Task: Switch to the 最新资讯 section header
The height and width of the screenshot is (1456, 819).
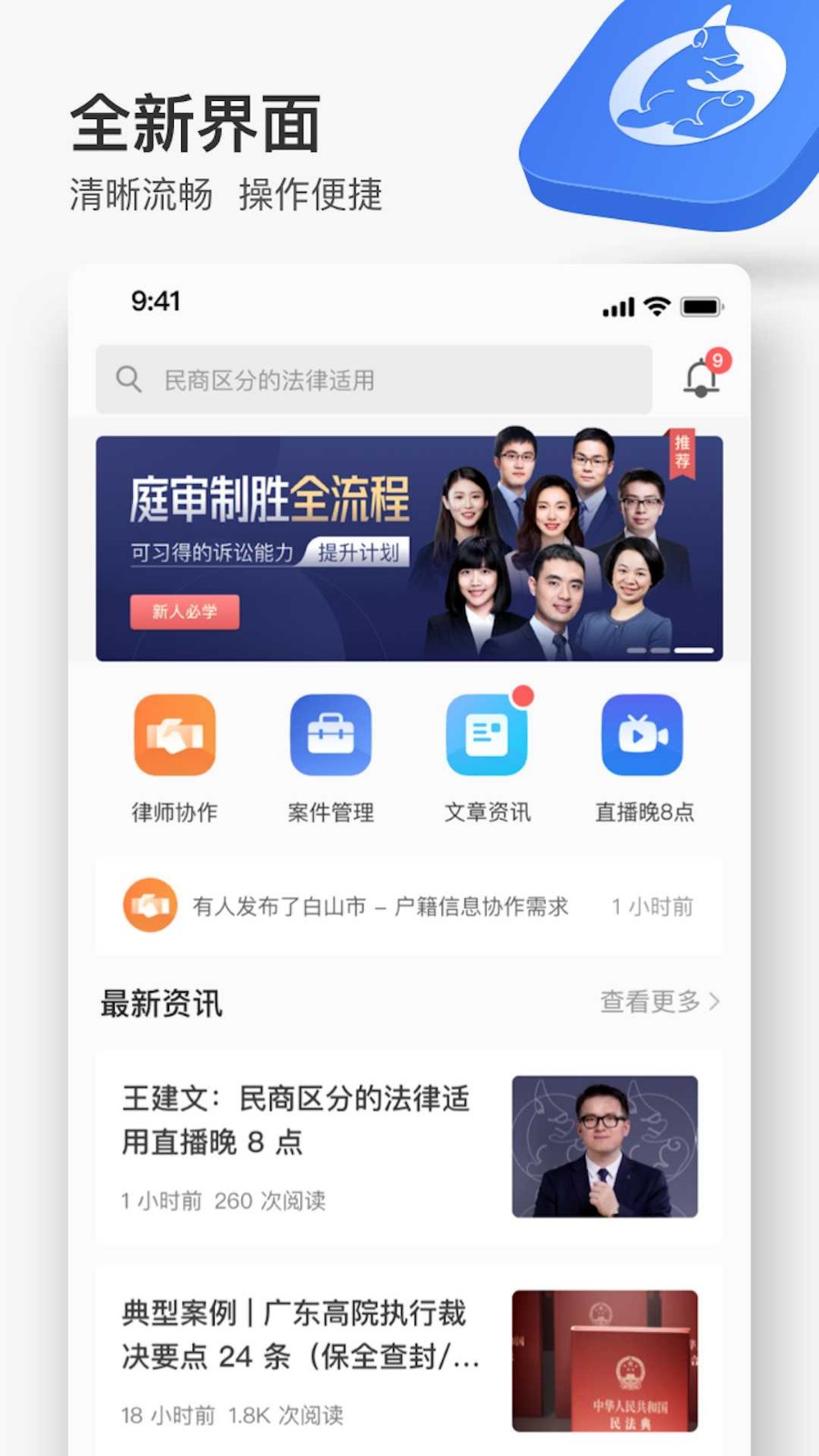Action: (x=159, y=1003)
